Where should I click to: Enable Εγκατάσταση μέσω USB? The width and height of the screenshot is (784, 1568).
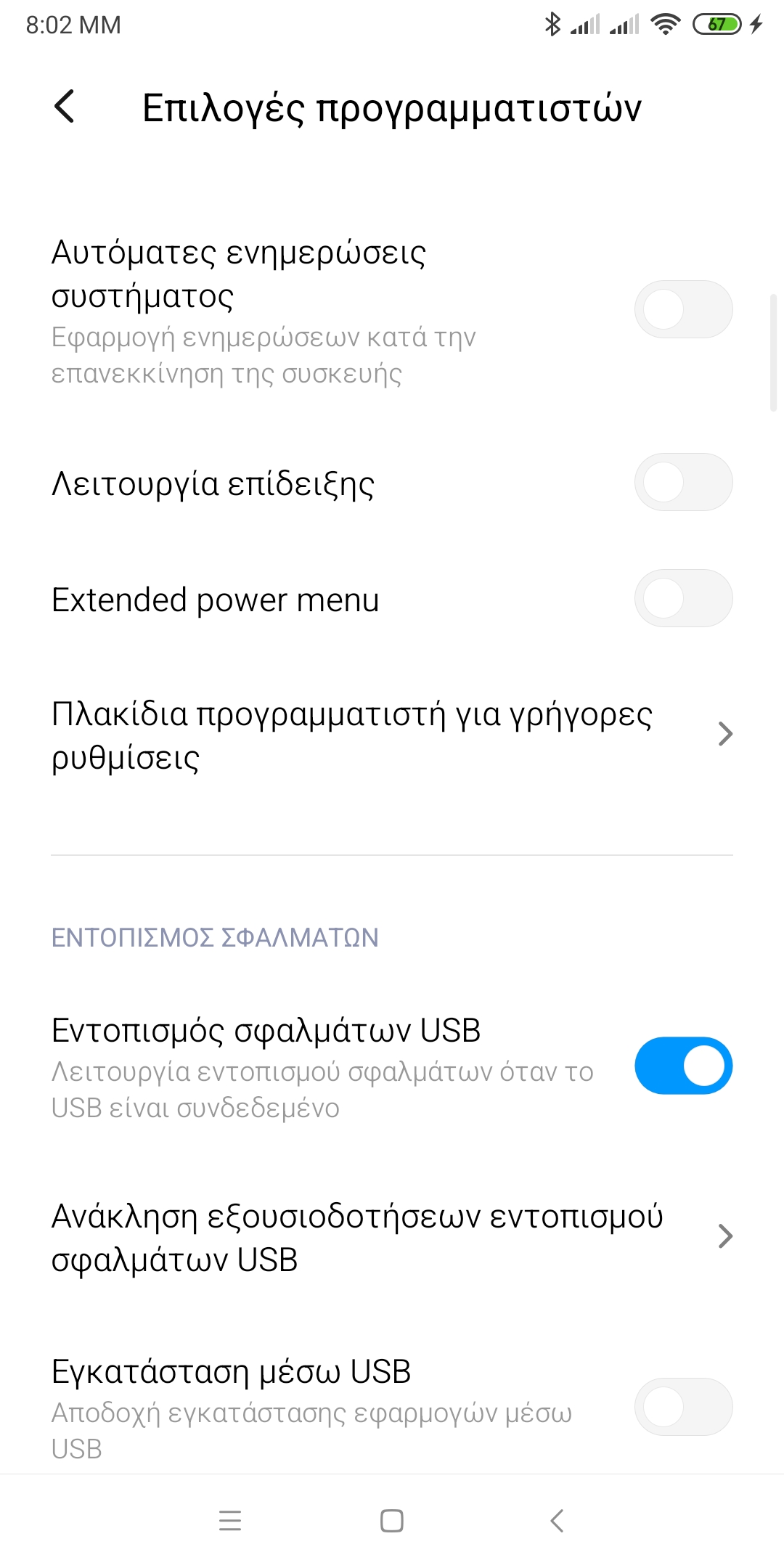tap(683, 1407)
